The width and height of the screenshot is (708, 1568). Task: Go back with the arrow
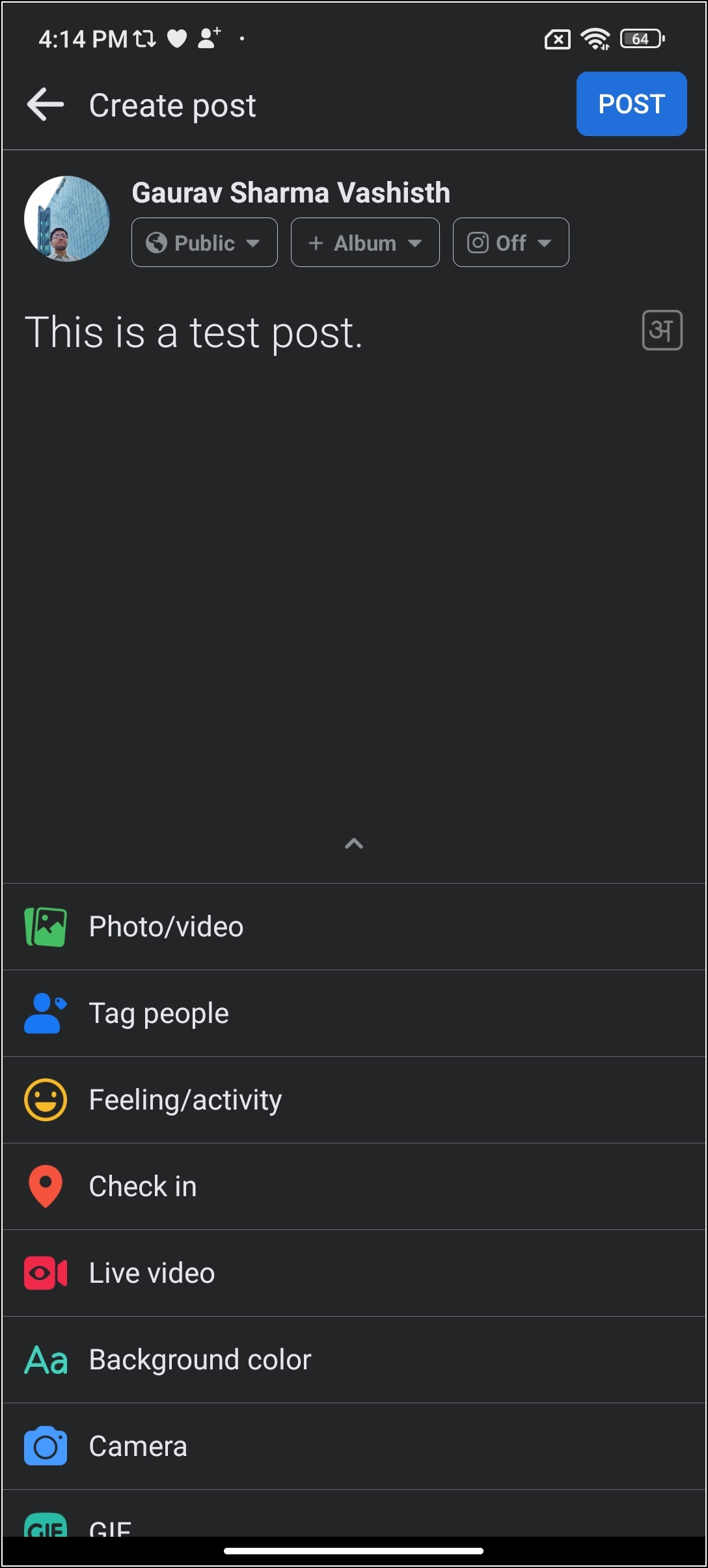tap(45, 104)
